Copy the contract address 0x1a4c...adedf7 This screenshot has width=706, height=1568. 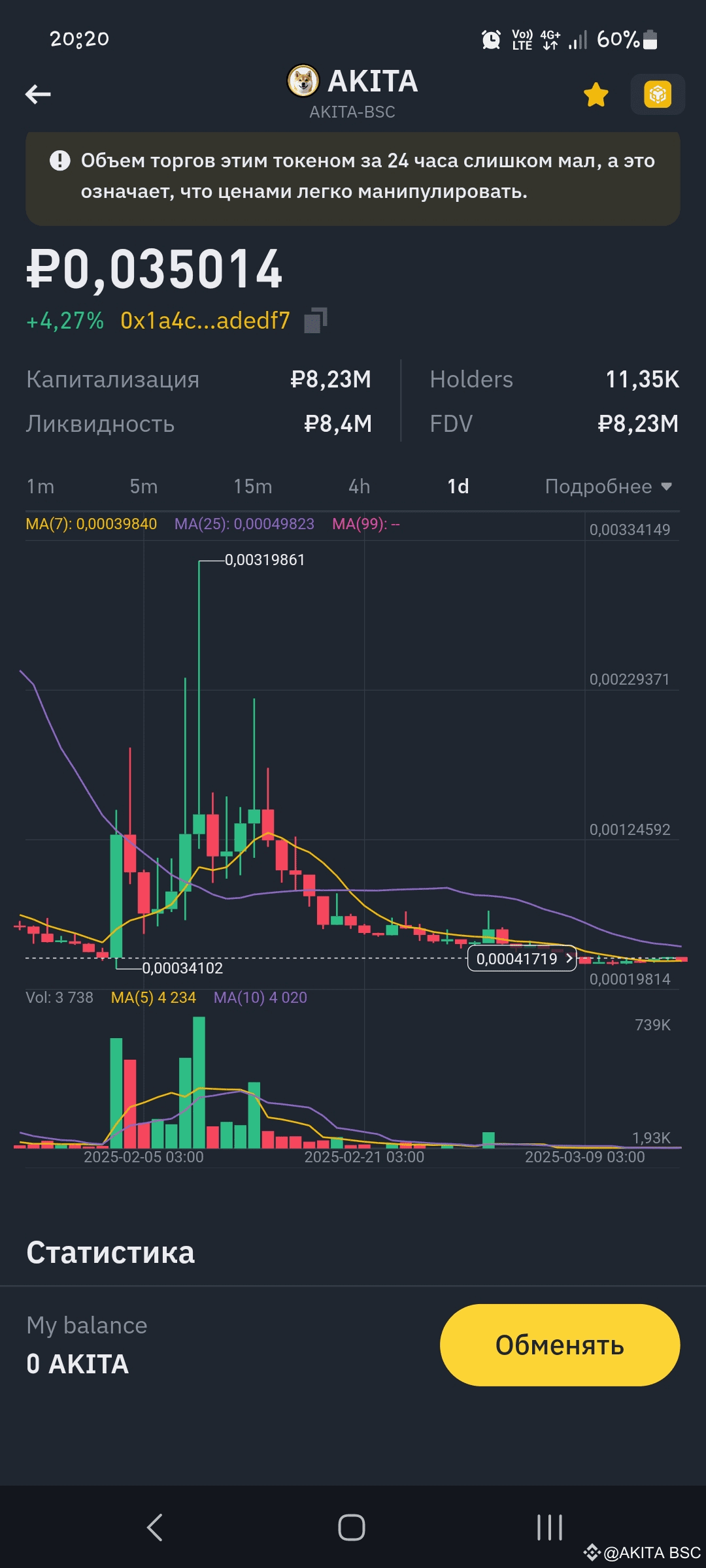[316, 320]
